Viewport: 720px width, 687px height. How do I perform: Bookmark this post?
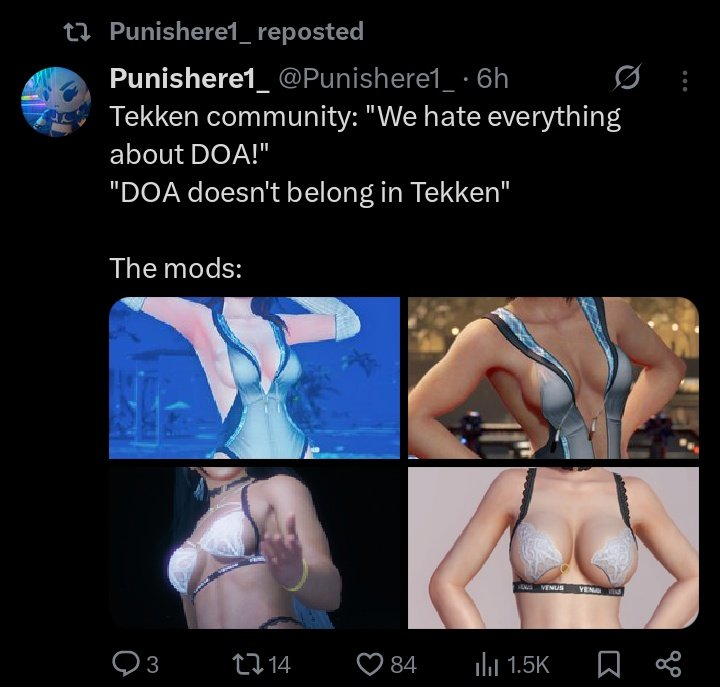(606, 663)
